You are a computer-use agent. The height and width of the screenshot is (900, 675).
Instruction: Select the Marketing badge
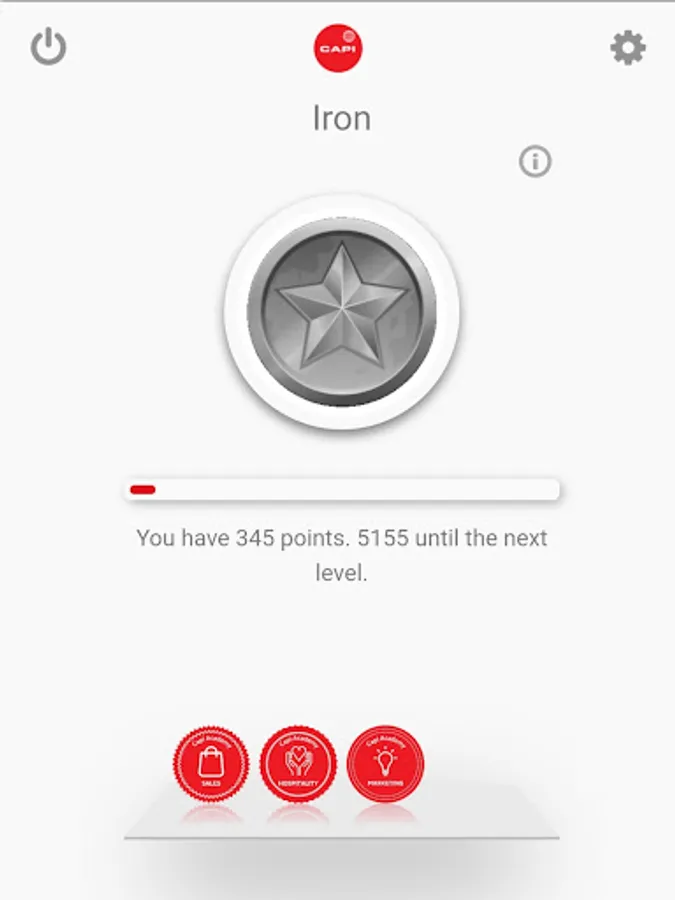coord(385,765)
